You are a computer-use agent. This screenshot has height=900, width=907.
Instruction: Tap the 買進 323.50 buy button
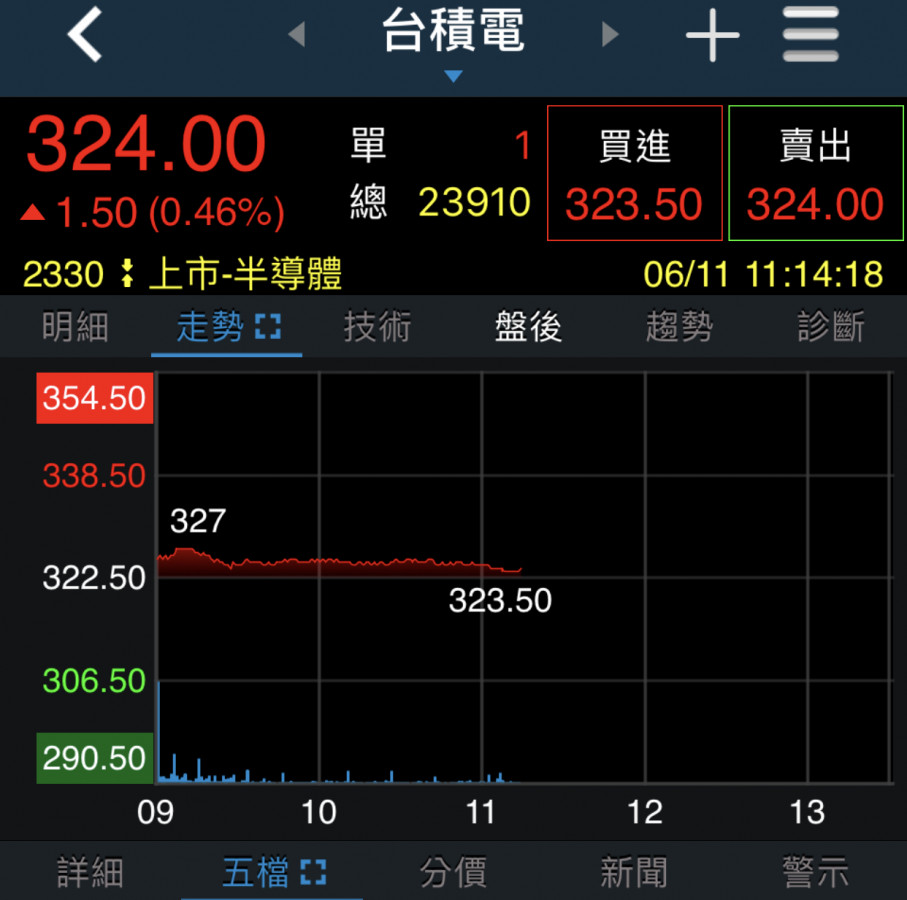[634, 174]
